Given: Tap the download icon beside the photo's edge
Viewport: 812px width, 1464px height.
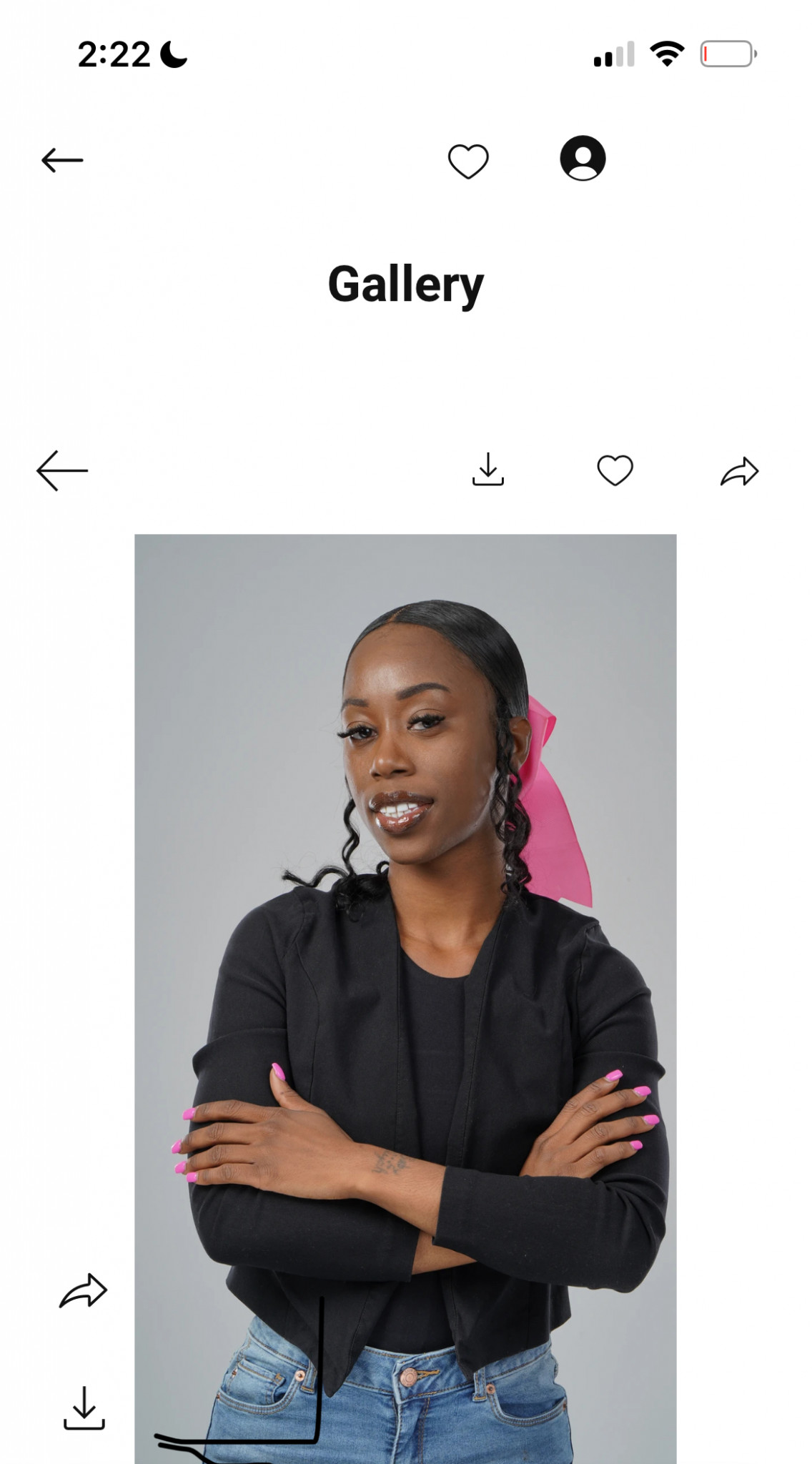Looking at the screenshot, I should point(84,1408).
